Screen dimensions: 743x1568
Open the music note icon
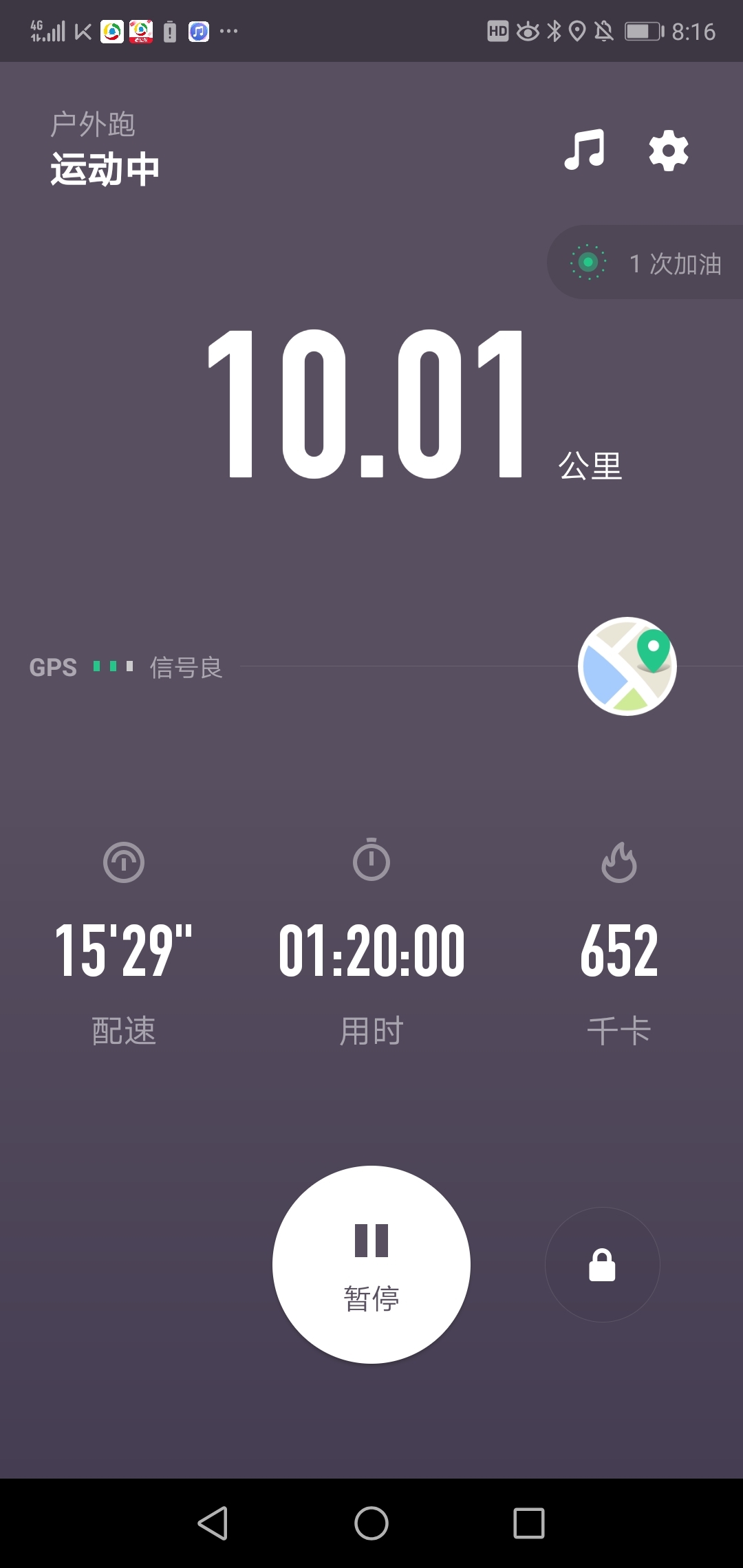584,149
